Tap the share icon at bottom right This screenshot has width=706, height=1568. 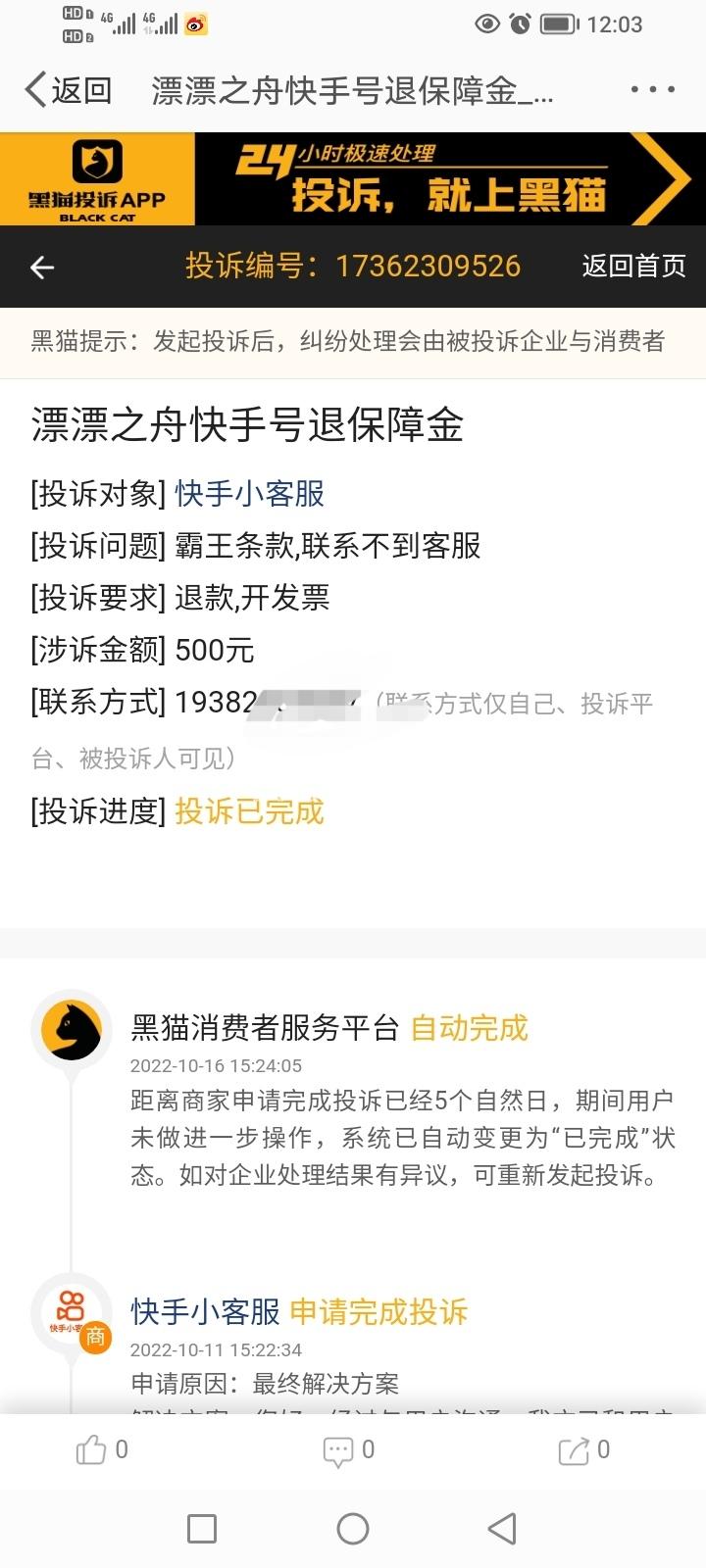[x=574, y=1450]
